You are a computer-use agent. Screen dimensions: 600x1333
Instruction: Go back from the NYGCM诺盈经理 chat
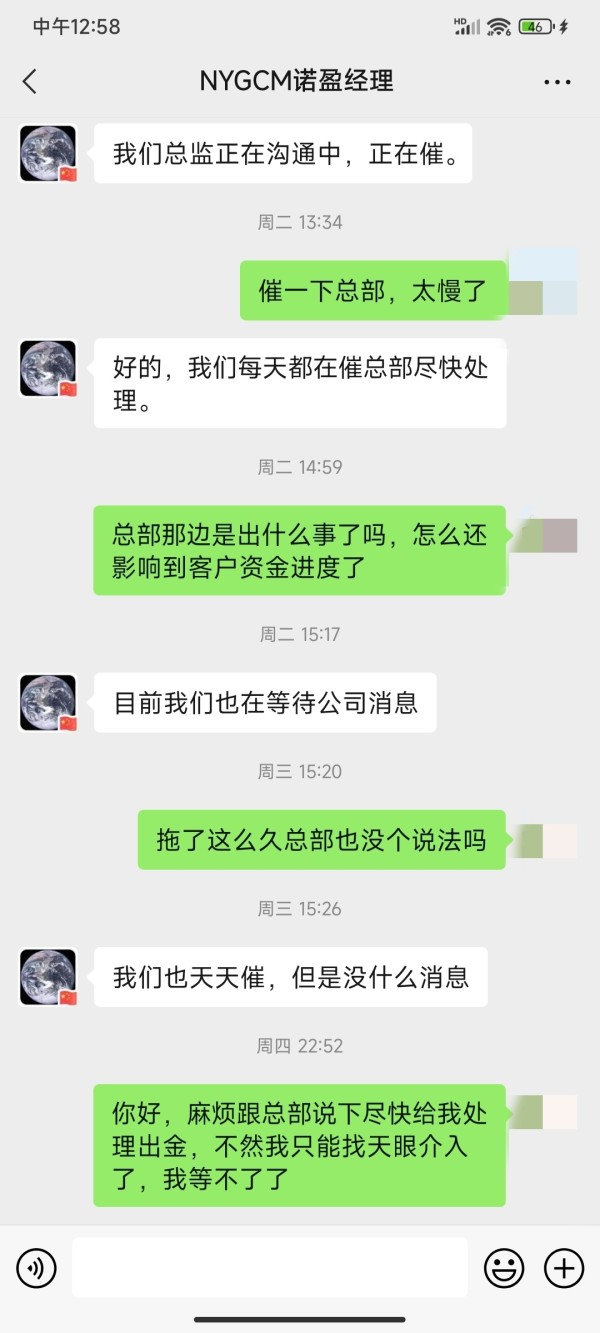[x=30, y=82]
